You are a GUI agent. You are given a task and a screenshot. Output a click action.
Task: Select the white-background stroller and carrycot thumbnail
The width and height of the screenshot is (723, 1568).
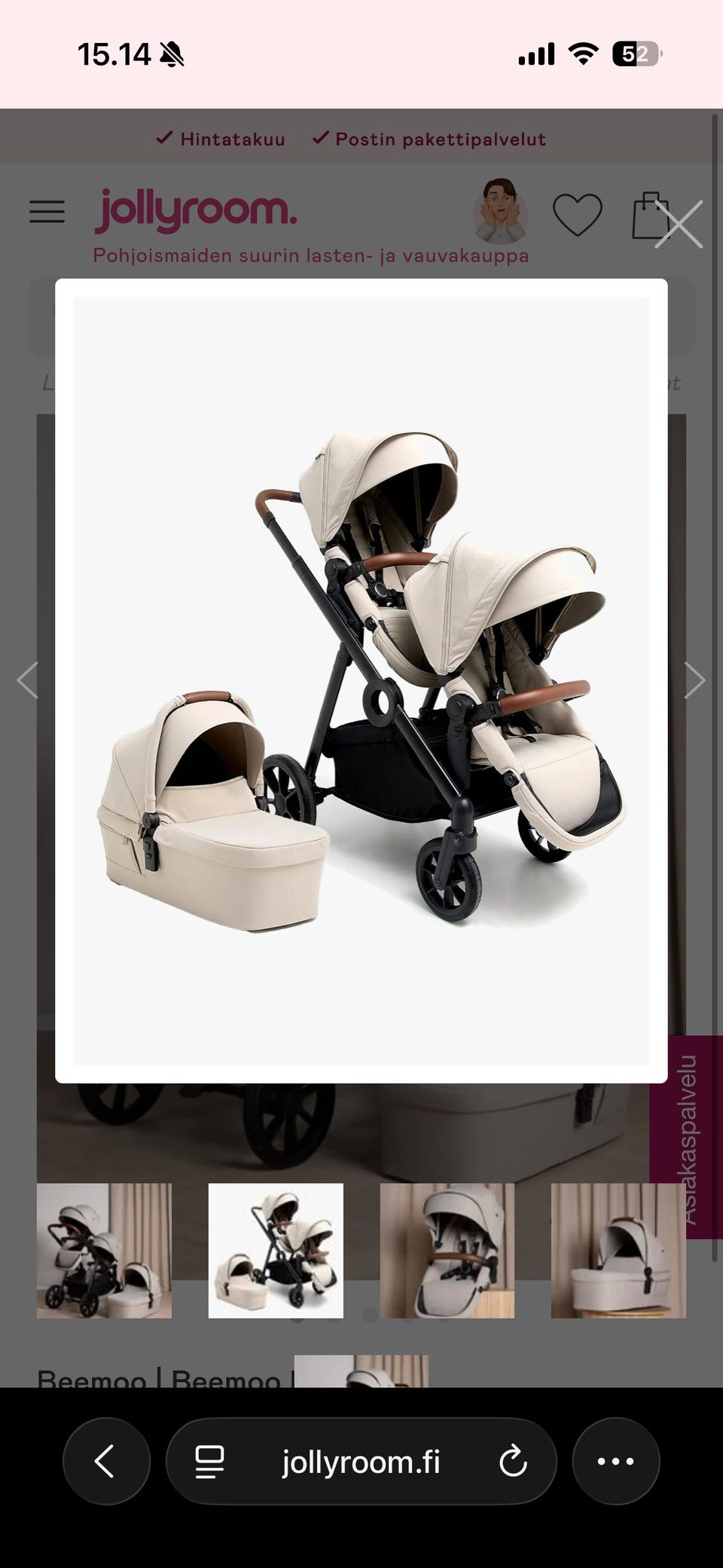coord(276,1251)
